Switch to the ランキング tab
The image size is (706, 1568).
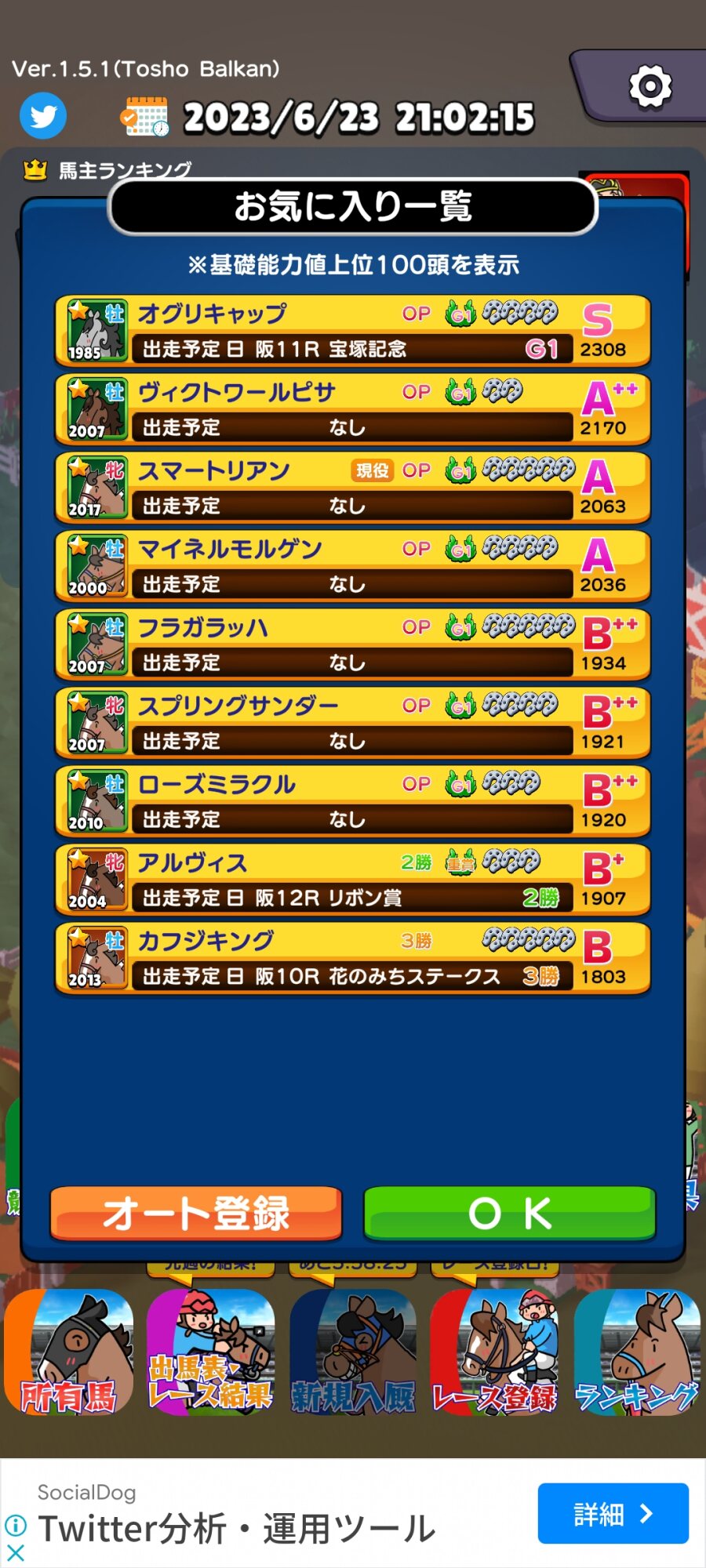(x=636, y=1352)
